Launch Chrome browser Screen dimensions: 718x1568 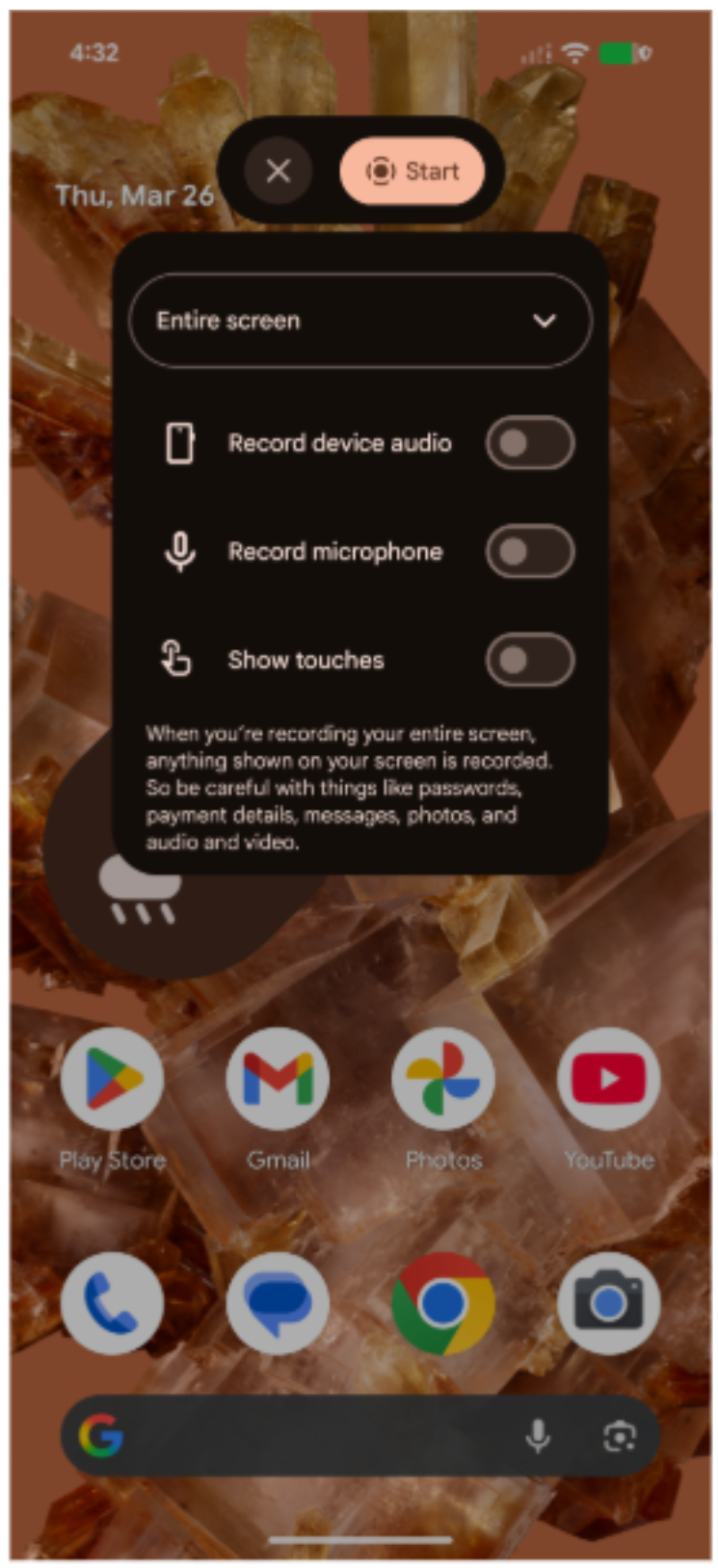[x=443, y=1303]
